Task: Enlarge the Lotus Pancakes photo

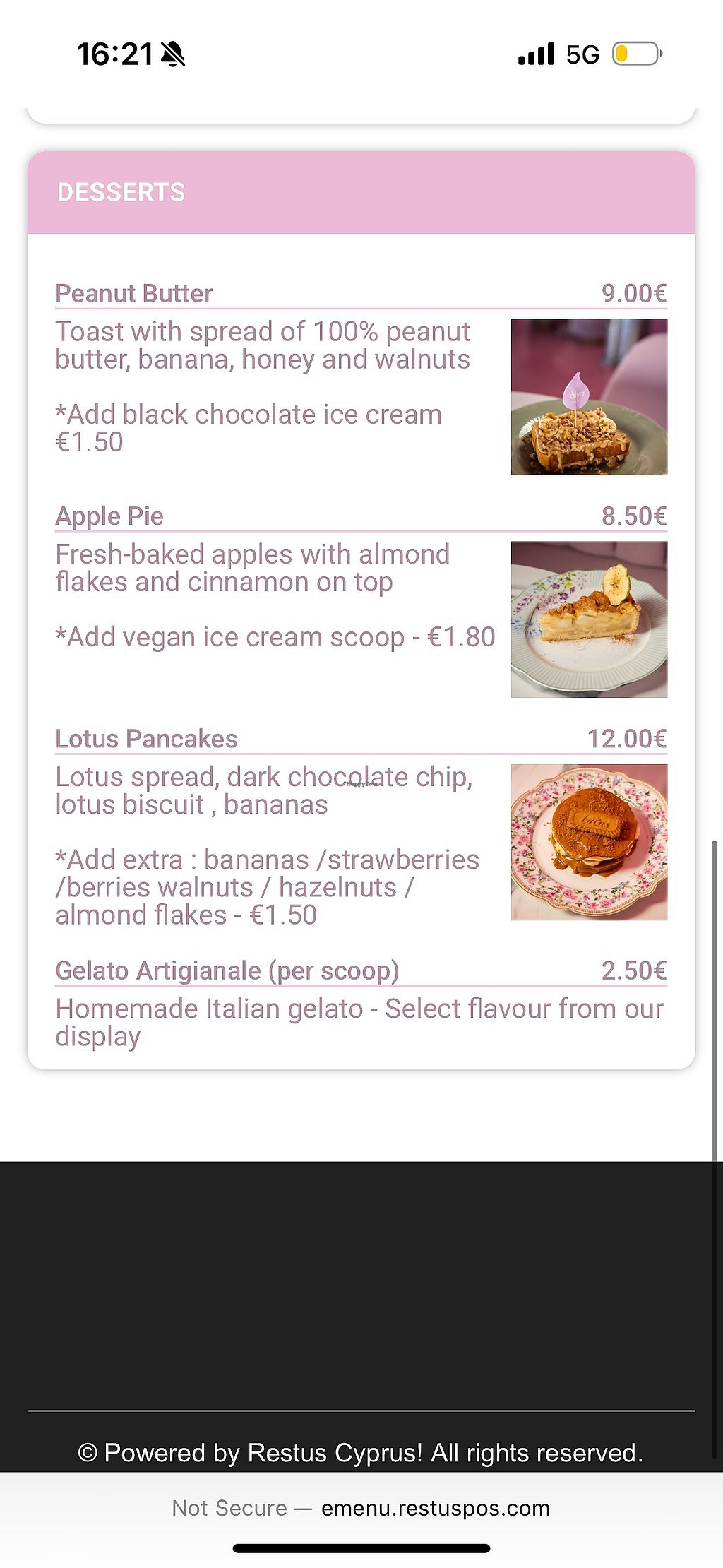Action: coord(589,842)
